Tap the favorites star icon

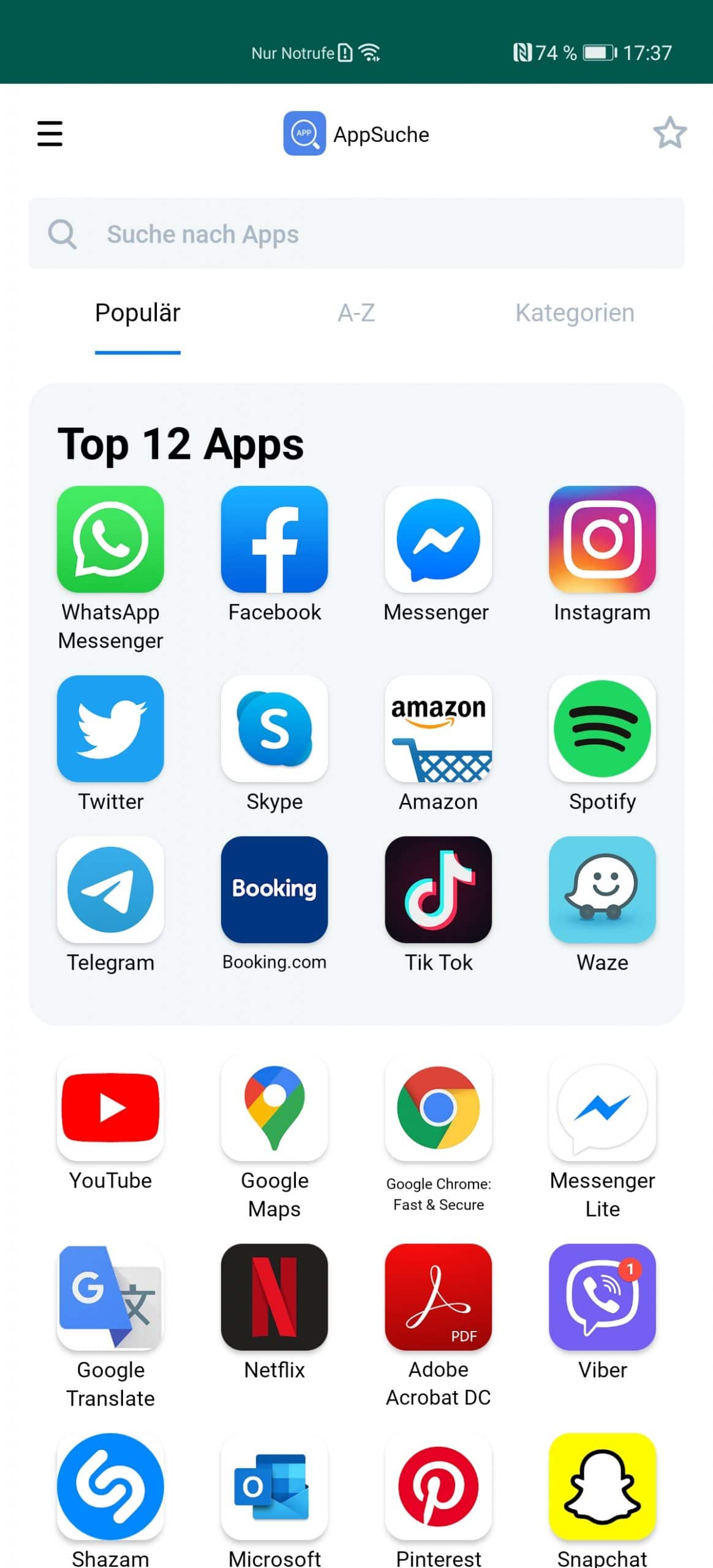click(670, 133)
